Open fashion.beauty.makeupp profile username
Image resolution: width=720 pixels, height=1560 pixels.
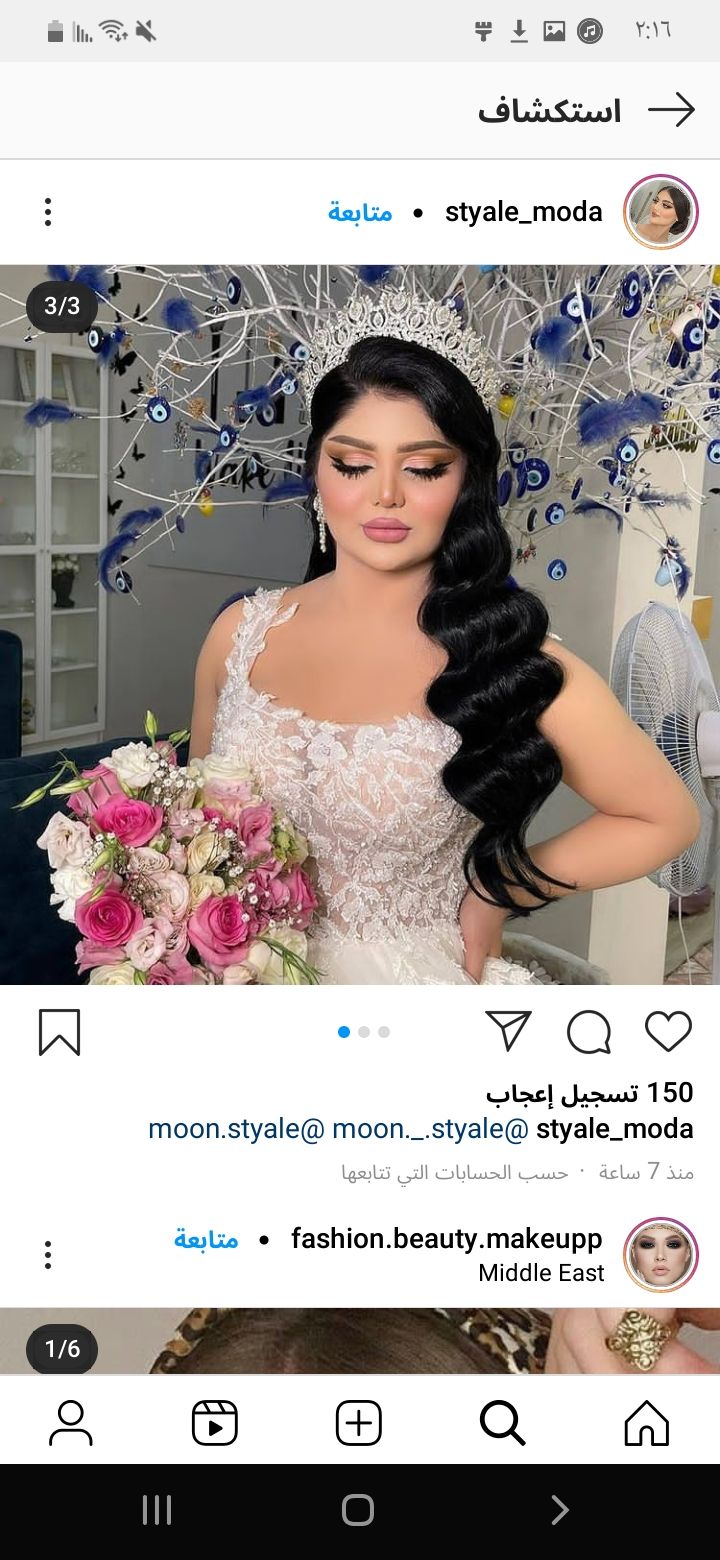coord(446,1239)
